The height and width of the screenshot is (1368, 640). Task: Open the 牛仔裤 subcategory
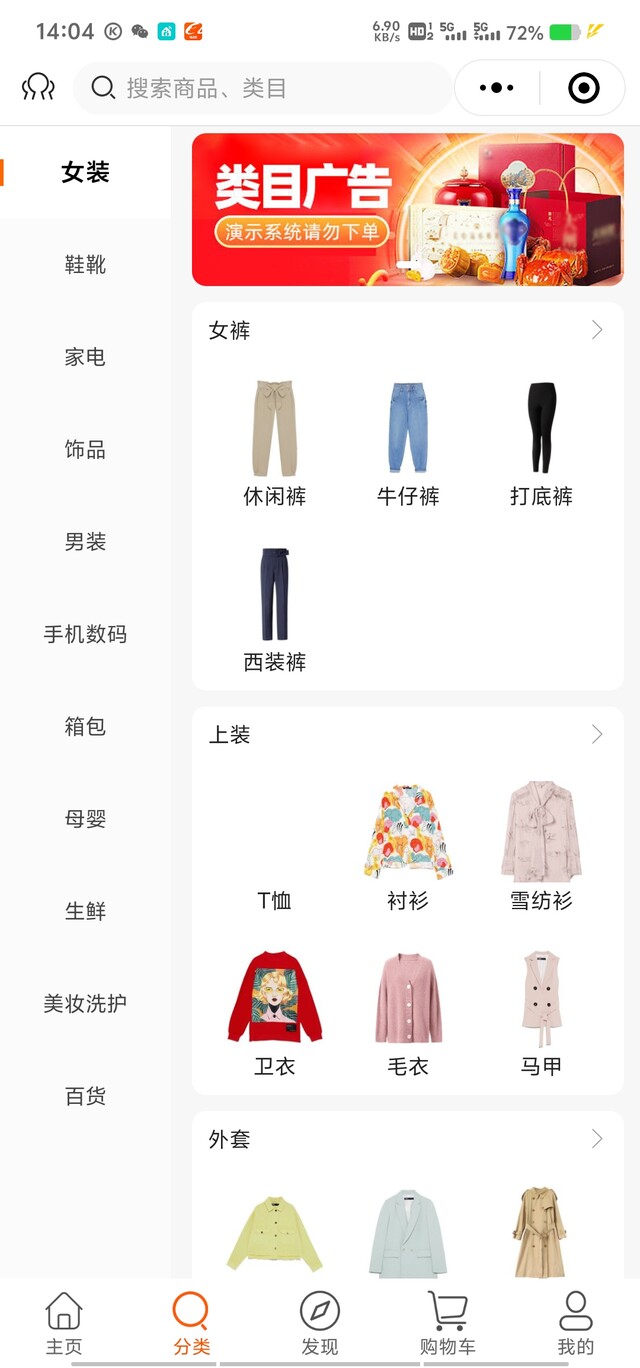point(408,440)
